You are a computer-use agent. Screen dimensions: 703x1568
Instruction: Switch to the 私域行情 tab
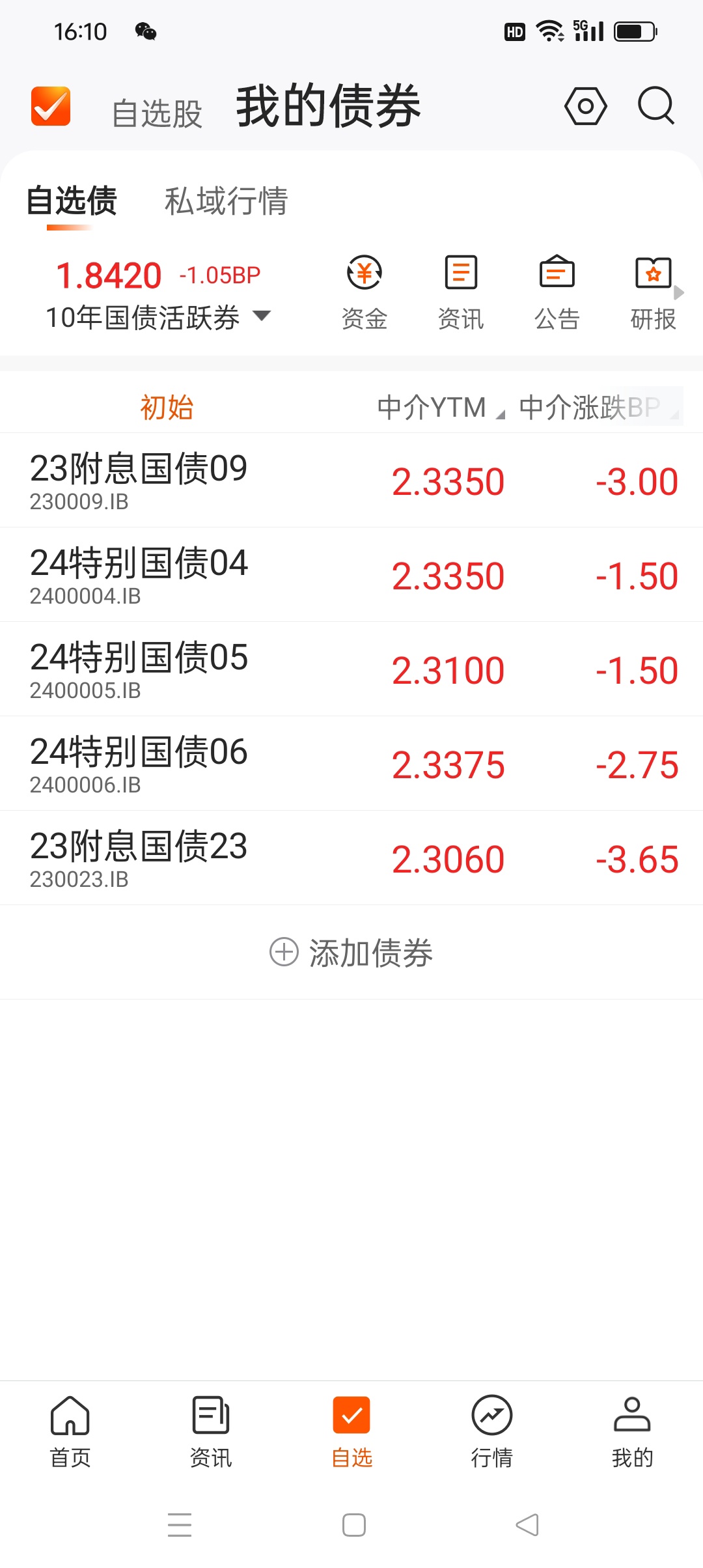click(x=226, y=201)
